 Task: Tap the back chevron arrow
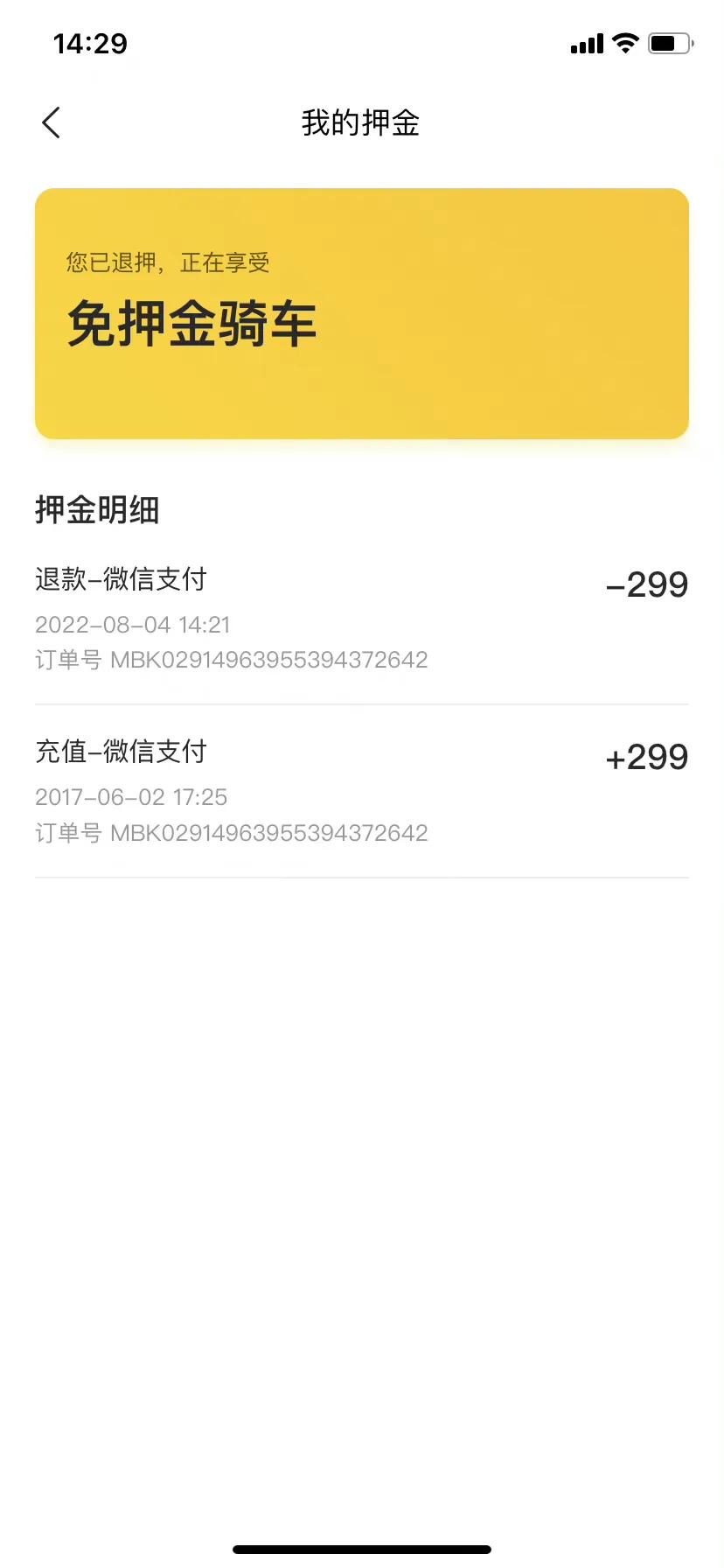tap(50, 122)
